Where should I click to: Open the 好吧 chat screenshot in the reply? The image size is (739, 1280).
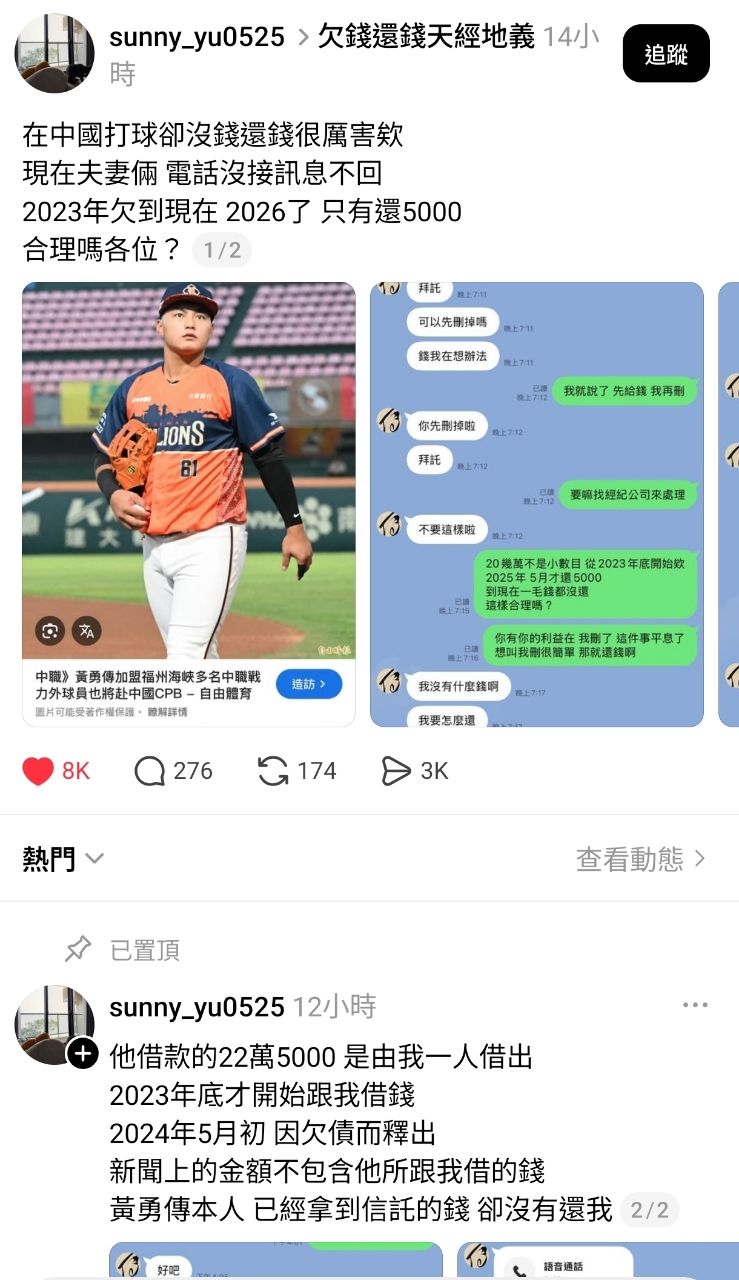275,1261
